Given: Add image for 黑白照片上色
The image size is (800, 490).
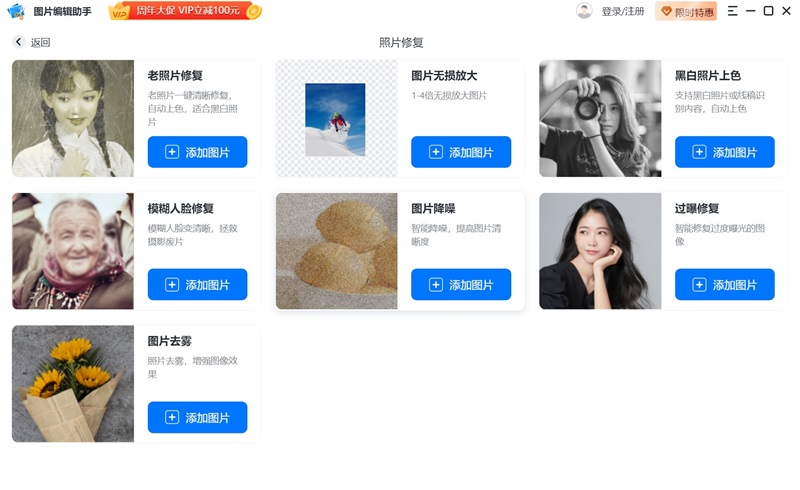Looking at the screenshot, I should pos(724,152).
